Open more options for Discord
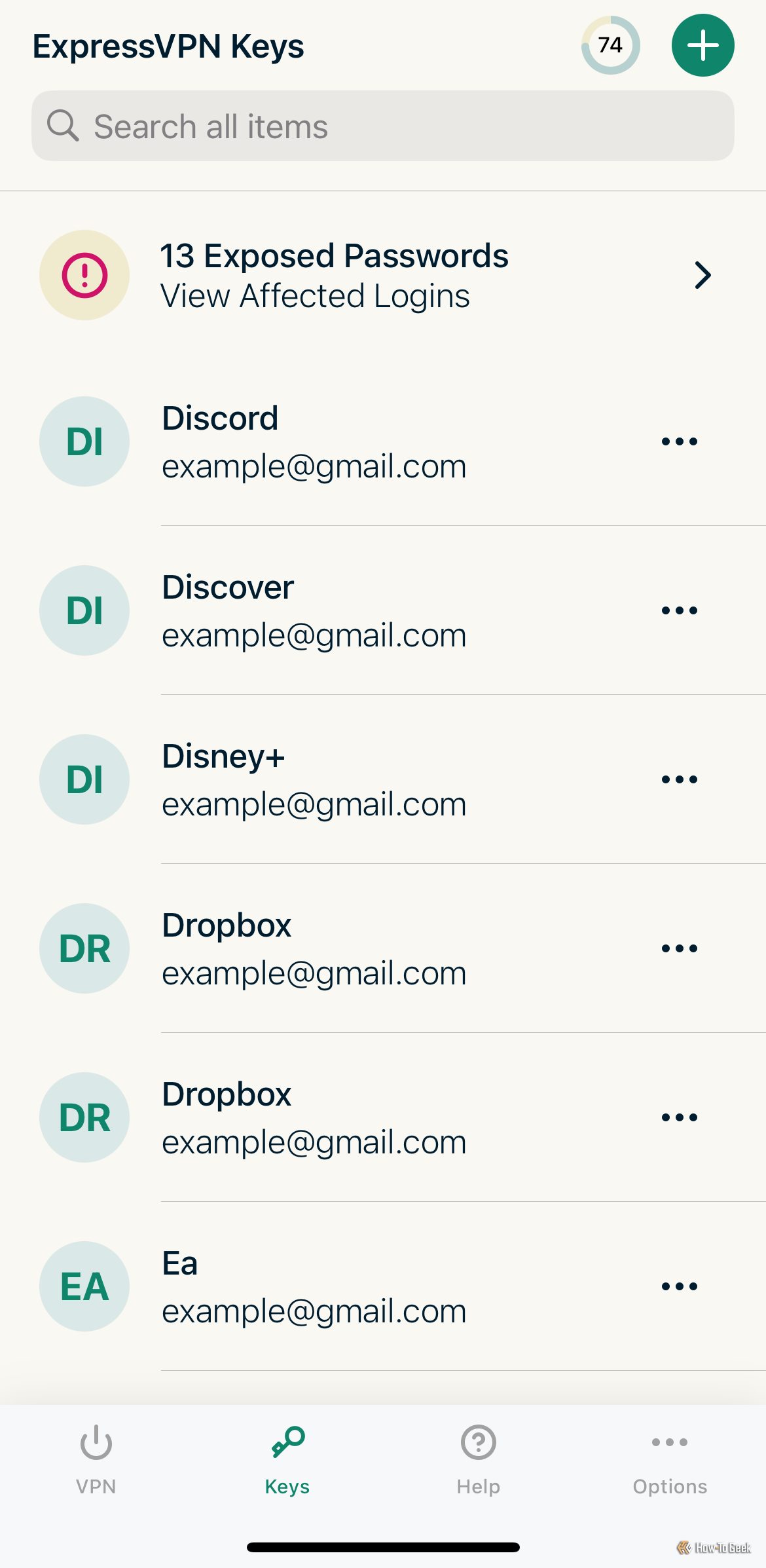The width and height of the screenshot is (766, 1568). click(x=680, y=441)
